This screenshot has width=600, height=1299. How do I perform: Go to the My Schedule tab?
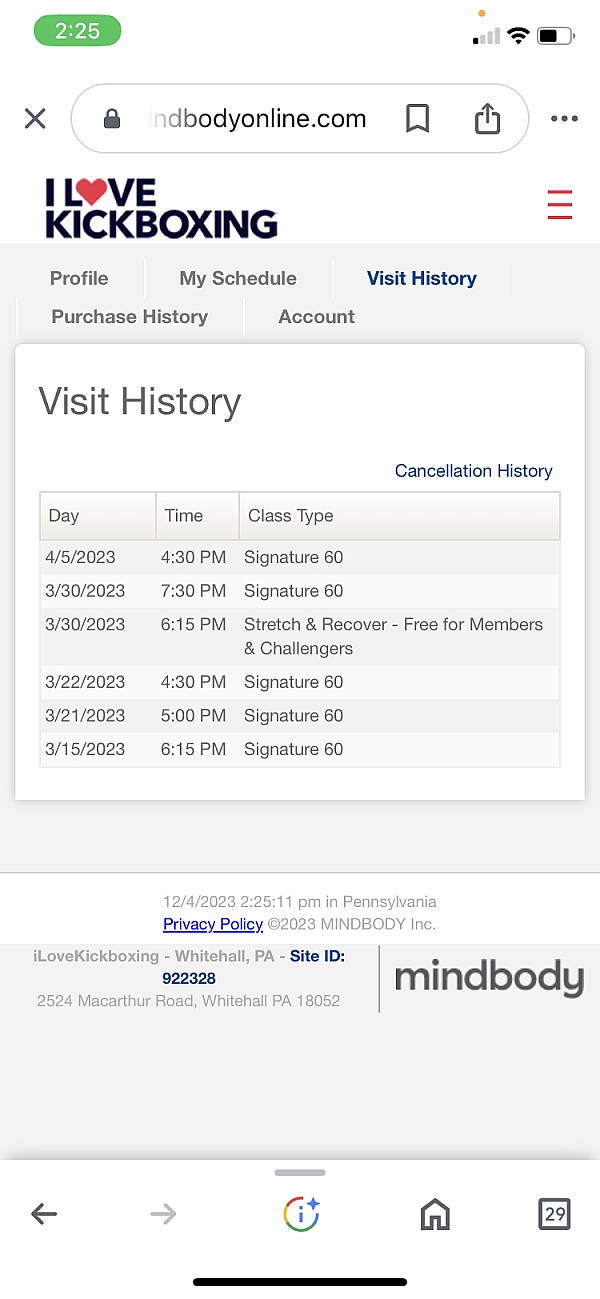pyautogui.click(x=238, y=278)
